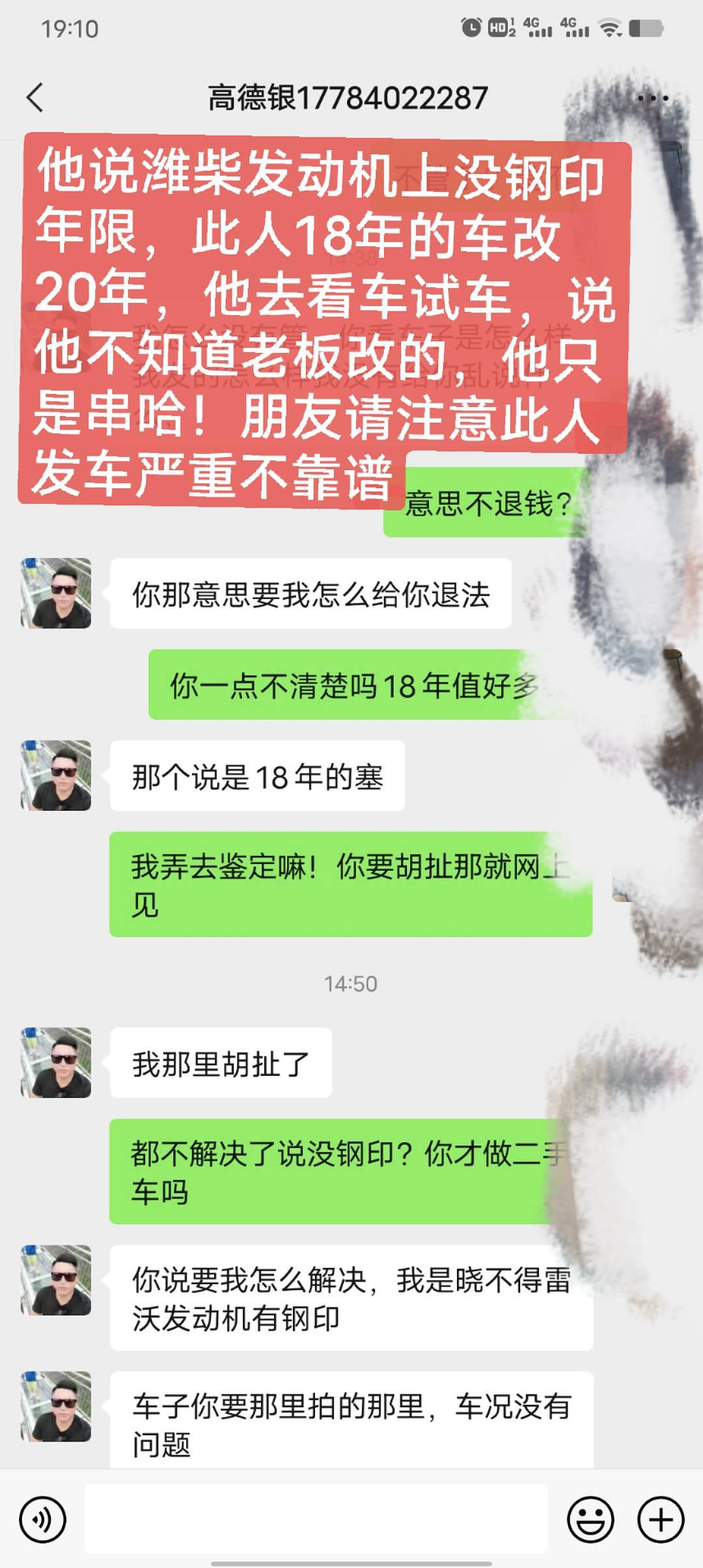Open contact avatar beside 我那里胡扯了

tap(56, 1063)
